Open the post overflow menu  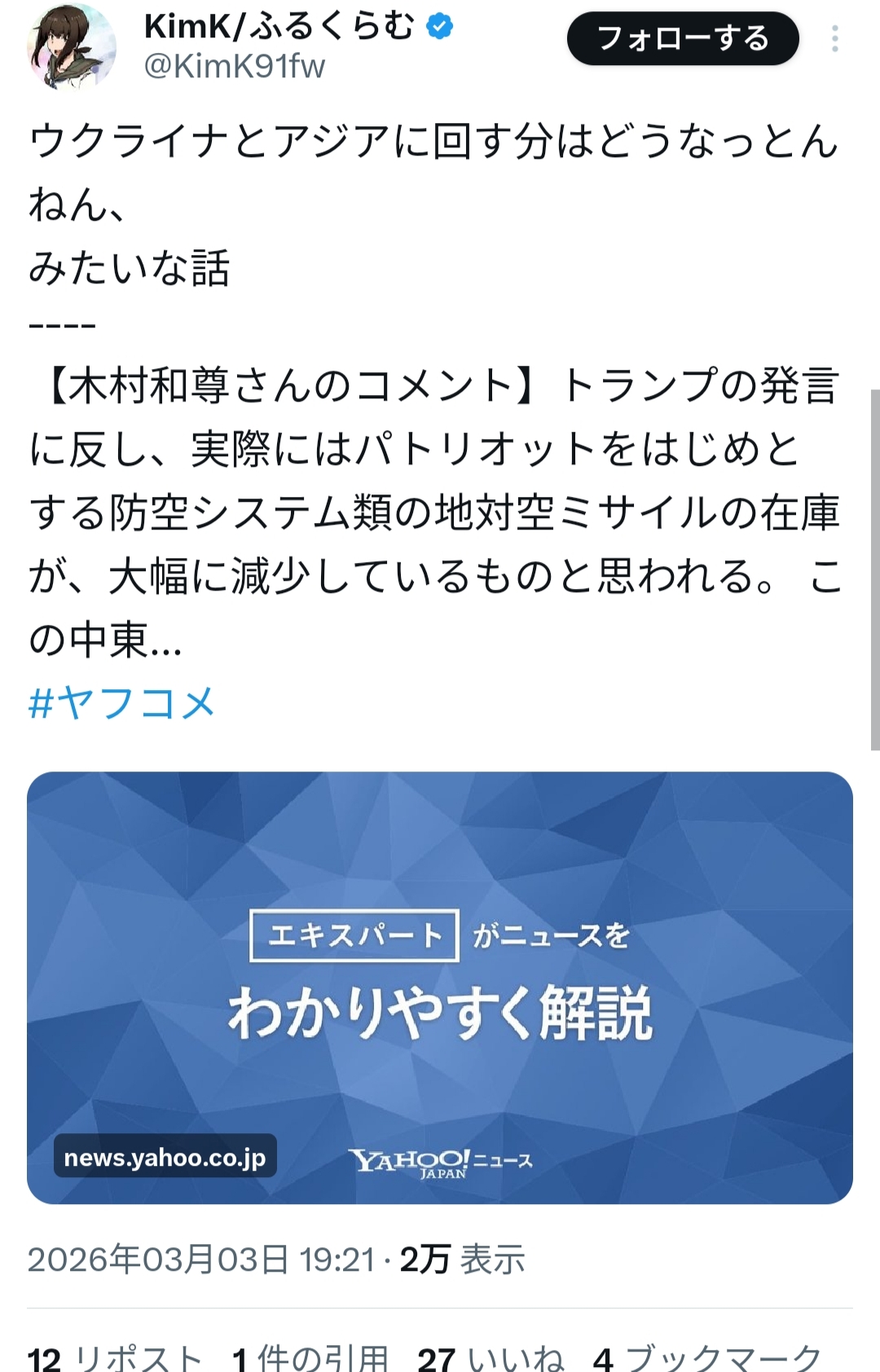(834, 39)
